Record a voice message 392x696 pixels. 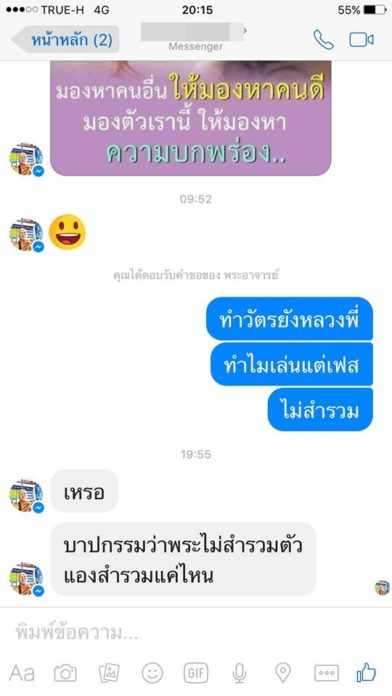click(x=239, y=673)
